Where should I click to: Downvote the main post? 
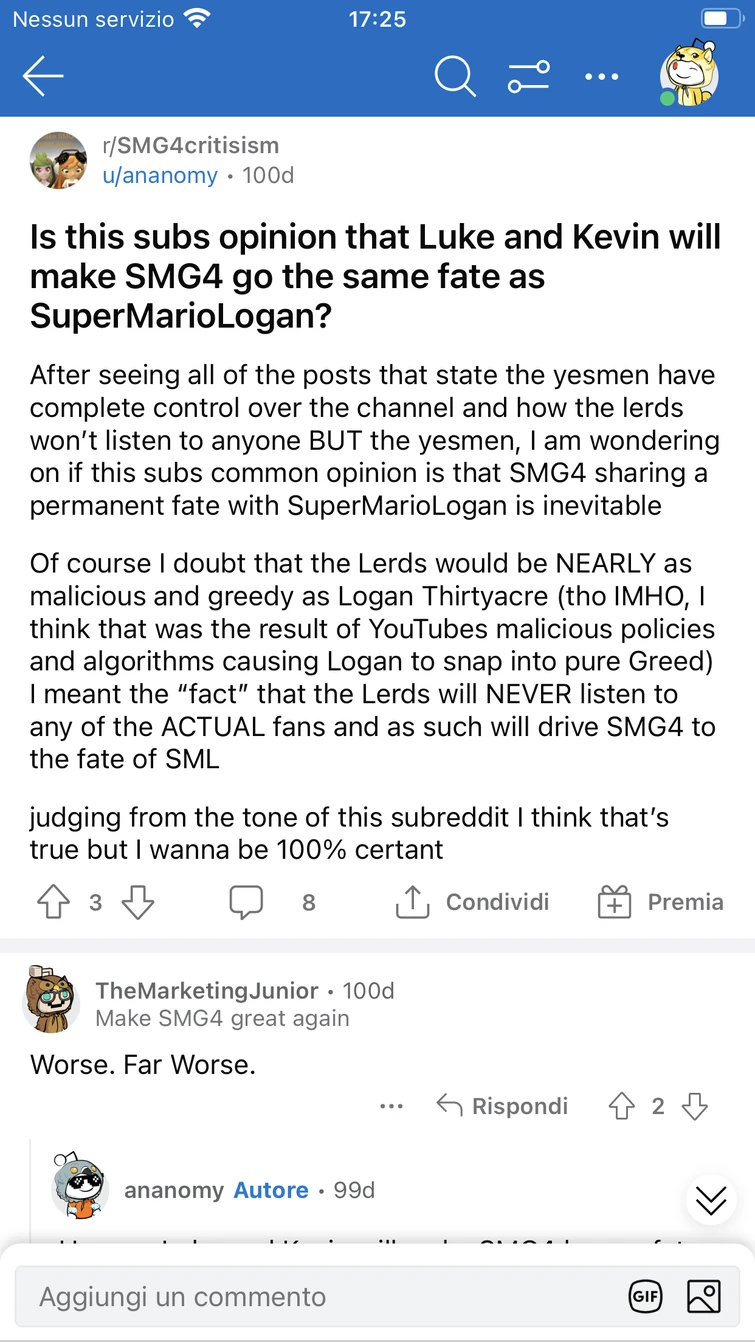tap(138, 901)
